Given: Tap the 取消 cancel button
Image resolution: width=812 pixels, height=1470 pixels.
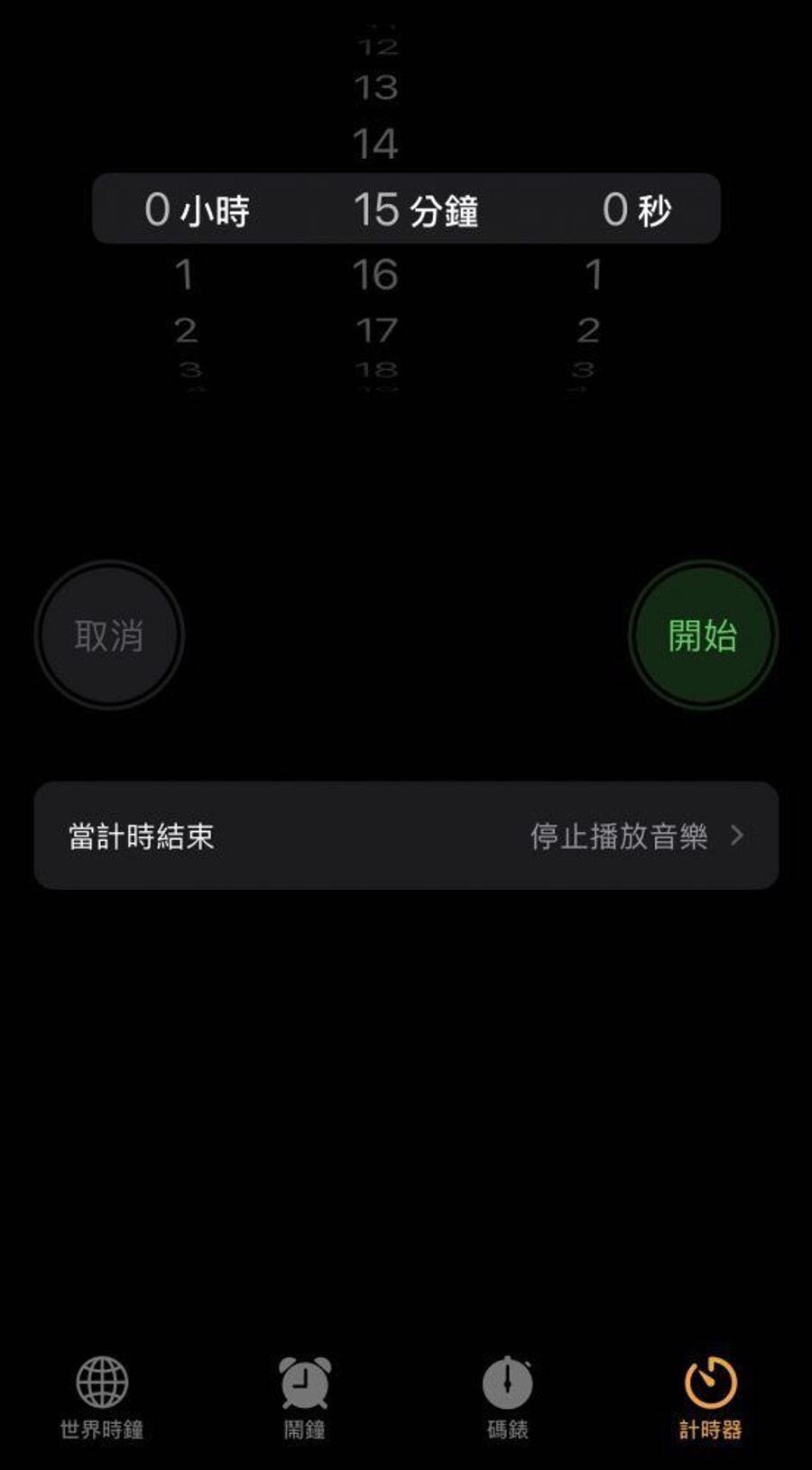Looking at the screenshot, I should click(109, 635).
